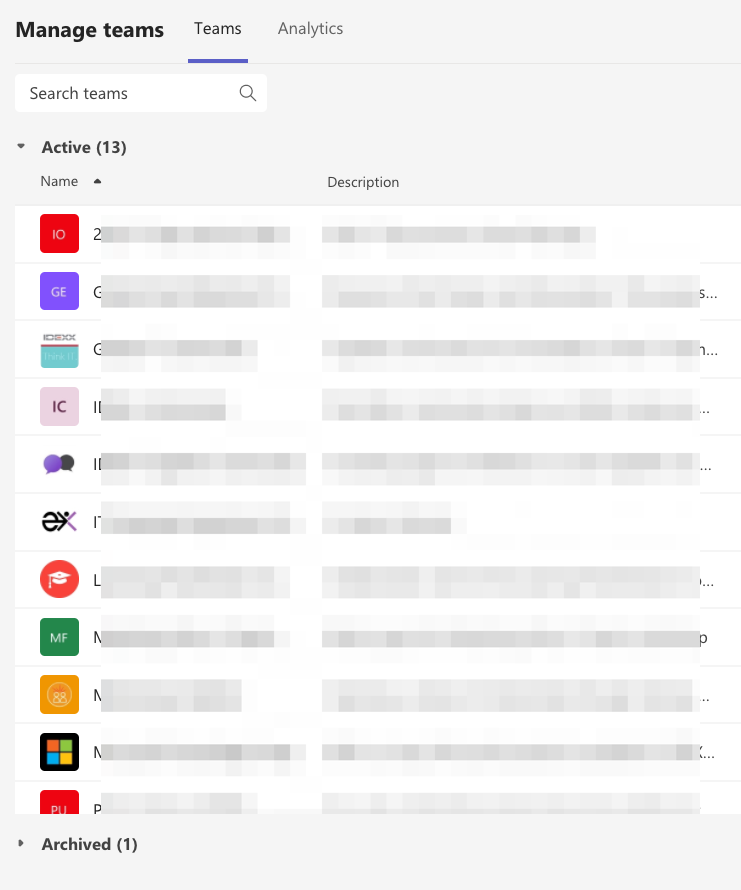741x890 pixels.
Task: Expand the Archived section
Action: click(x=22, y=844)
